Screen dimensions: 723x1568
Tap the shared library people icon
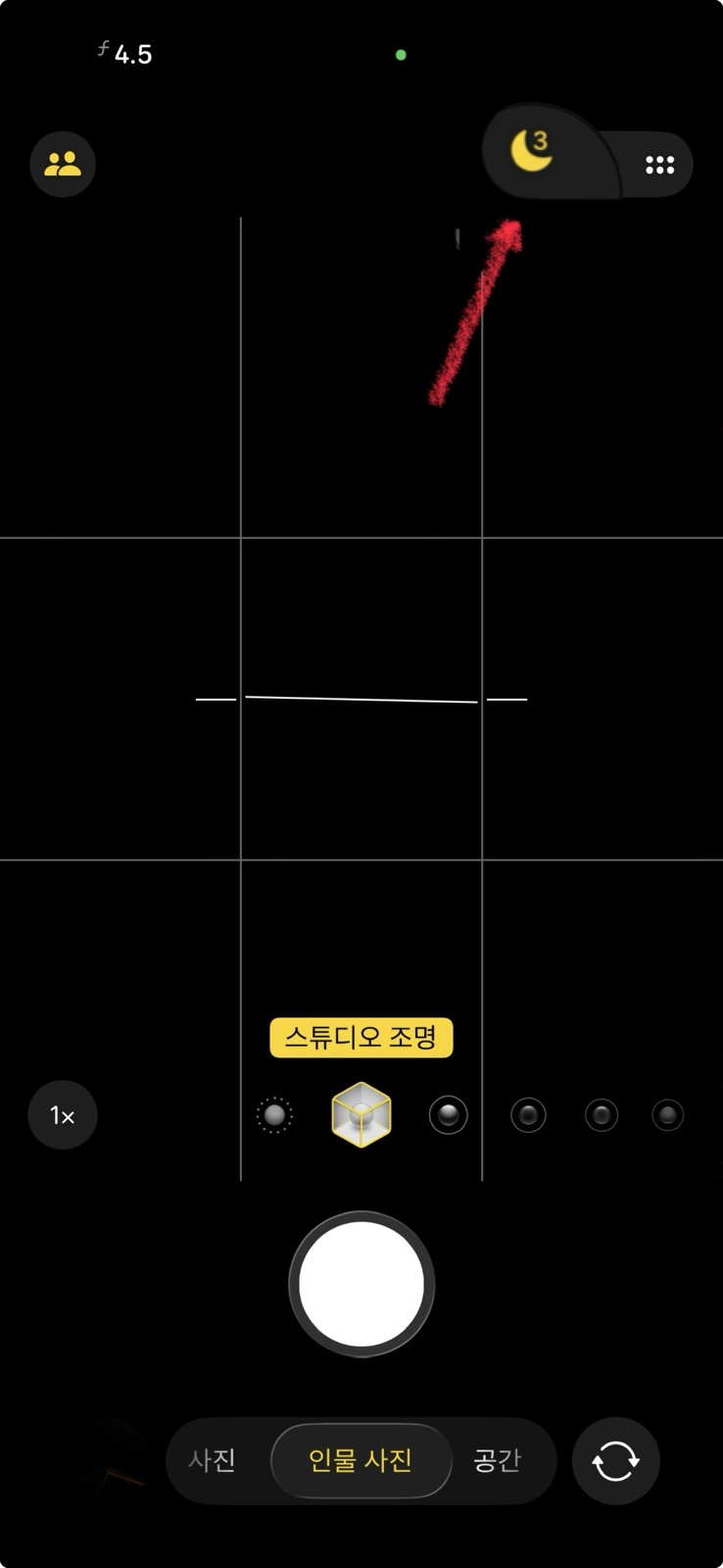[x=63, y=164]
